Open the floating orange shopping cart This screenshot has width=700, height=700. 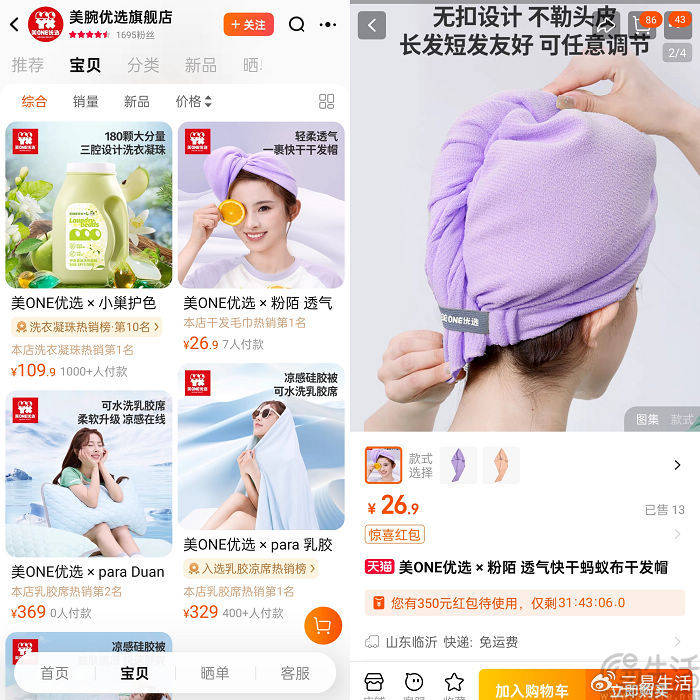click(322, 626)
